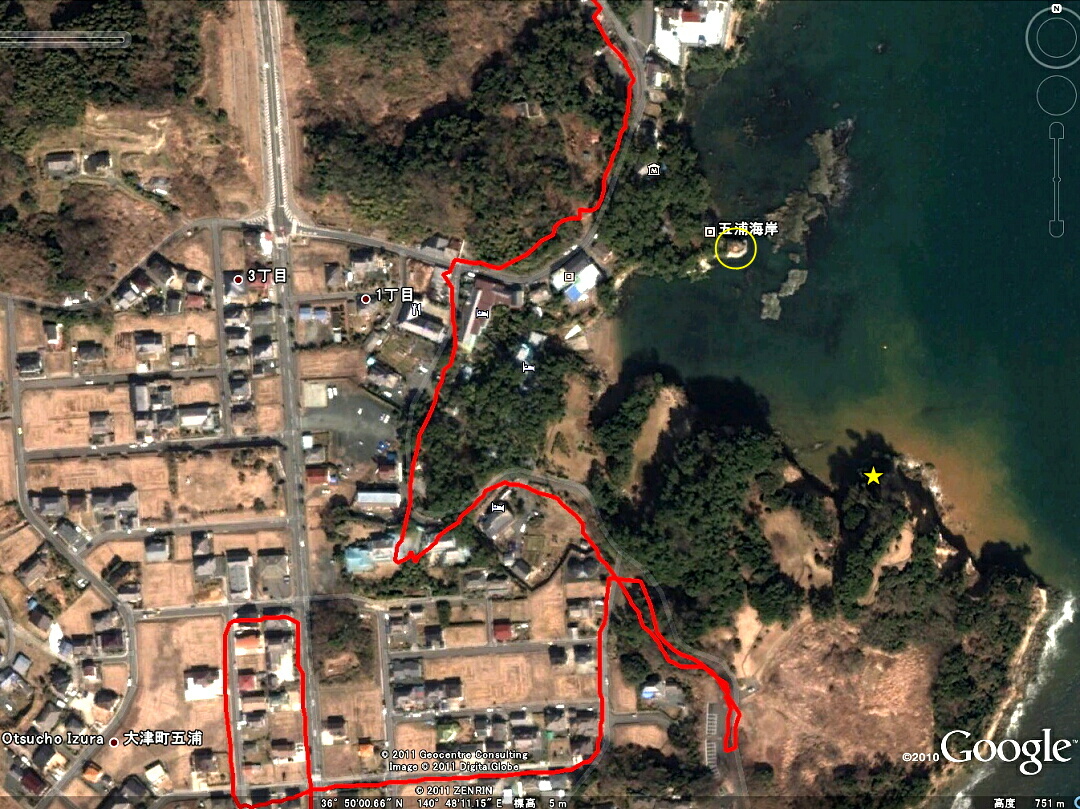Tap the N compass marker to reset north
The image size is (1080, 809).
coord(1056,9)
